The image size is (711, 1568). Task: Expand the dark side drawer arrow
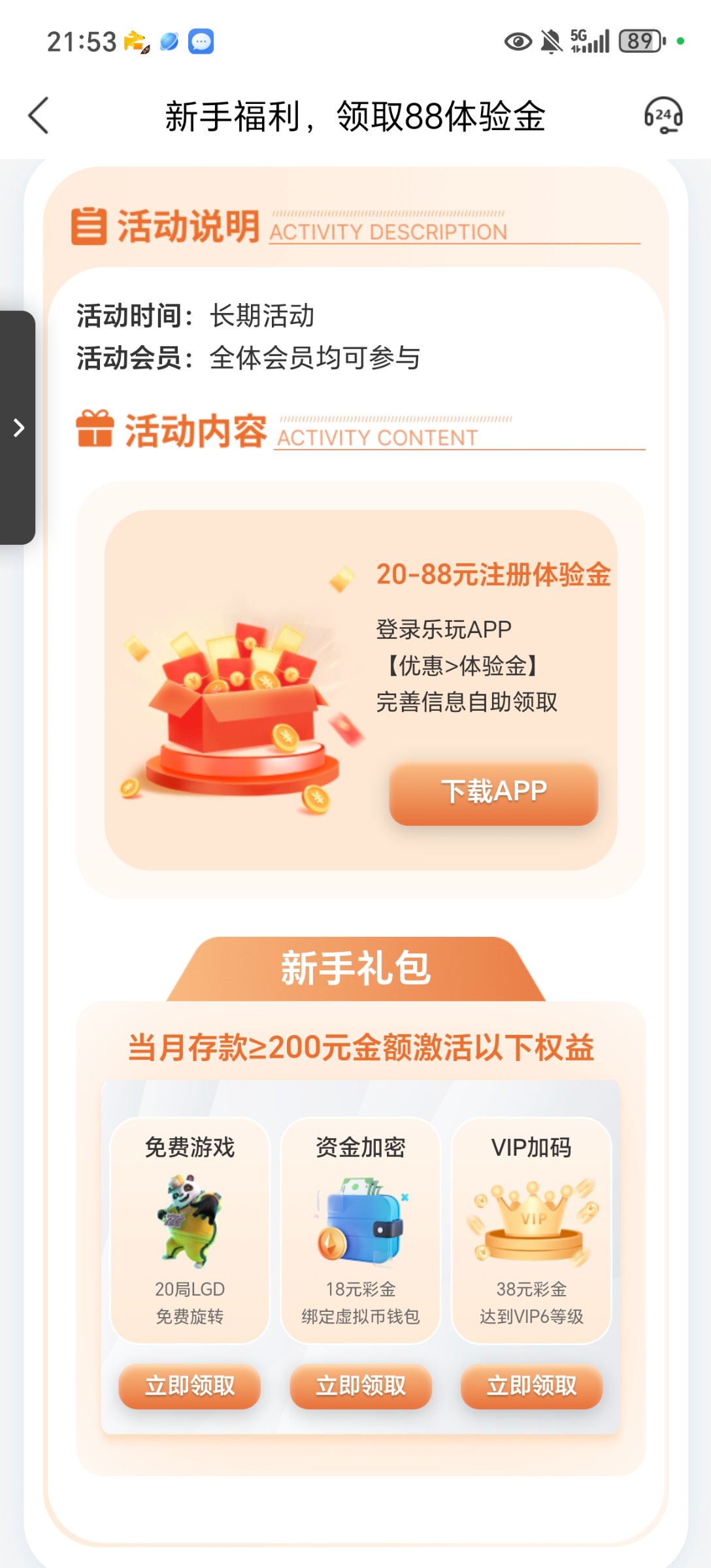(18, 428)
